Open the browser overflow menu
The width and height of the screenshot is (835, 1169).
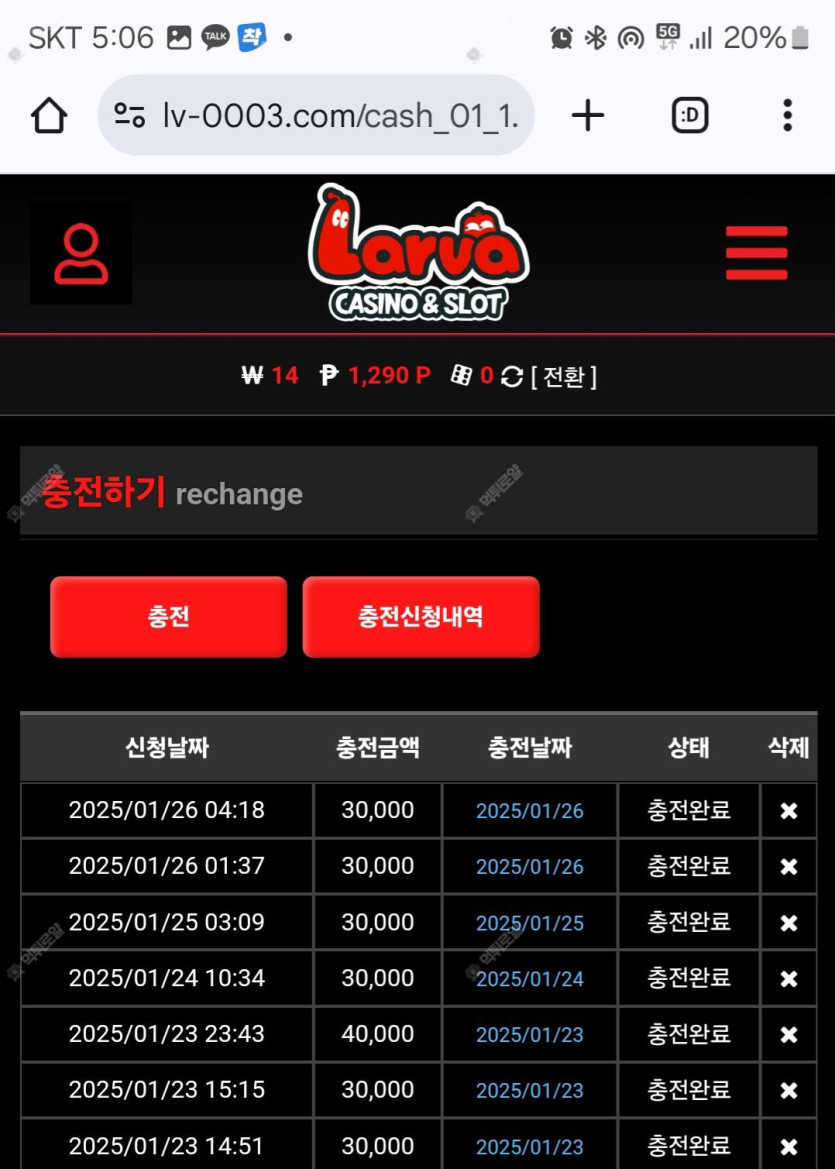pos(787,116)
